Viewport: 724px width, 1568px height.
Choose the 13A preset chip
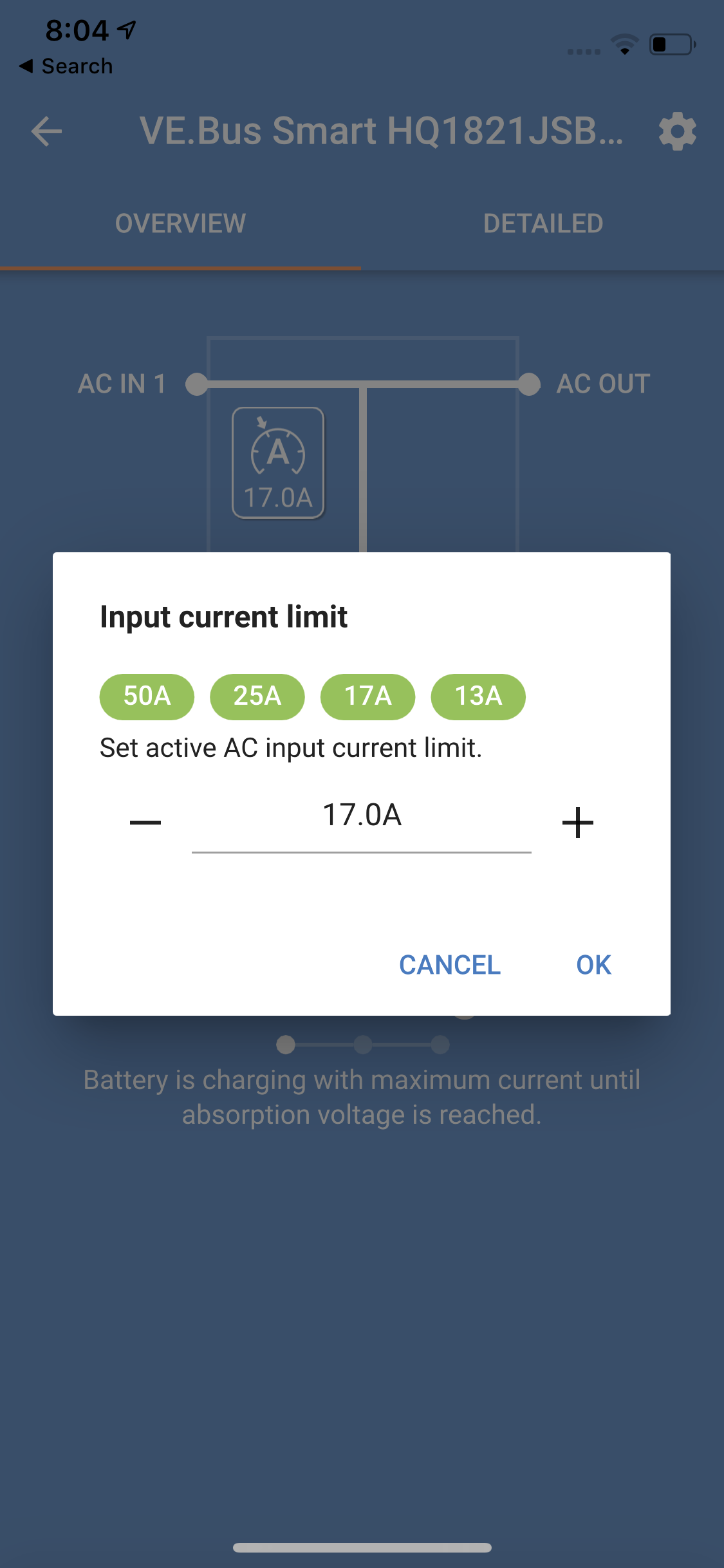(478, 696)
